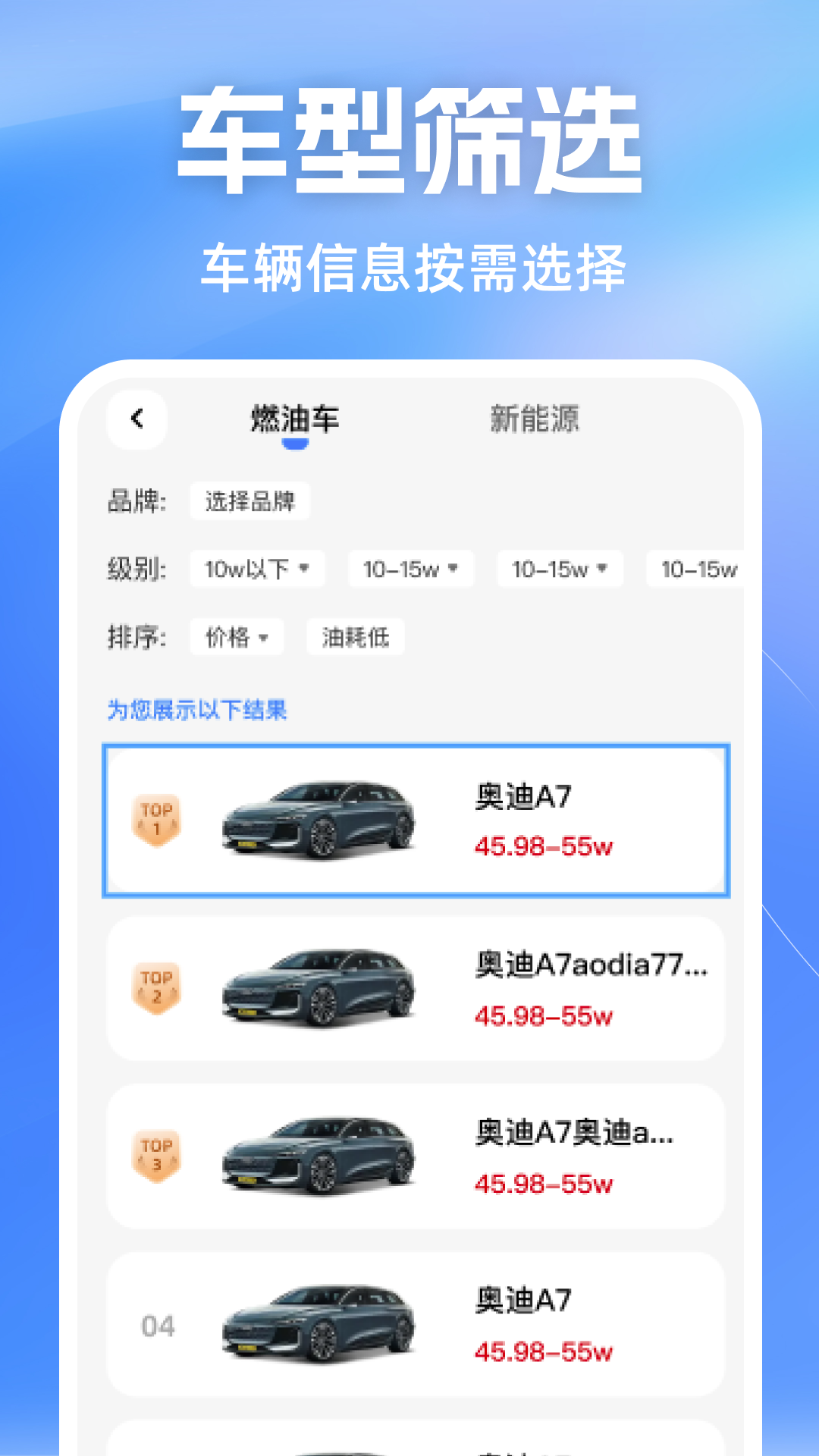Click the 油耗低 sorting button
The width and height of the screenshot is (819, 1456).
pyautogui.click(x=355, y=638)
